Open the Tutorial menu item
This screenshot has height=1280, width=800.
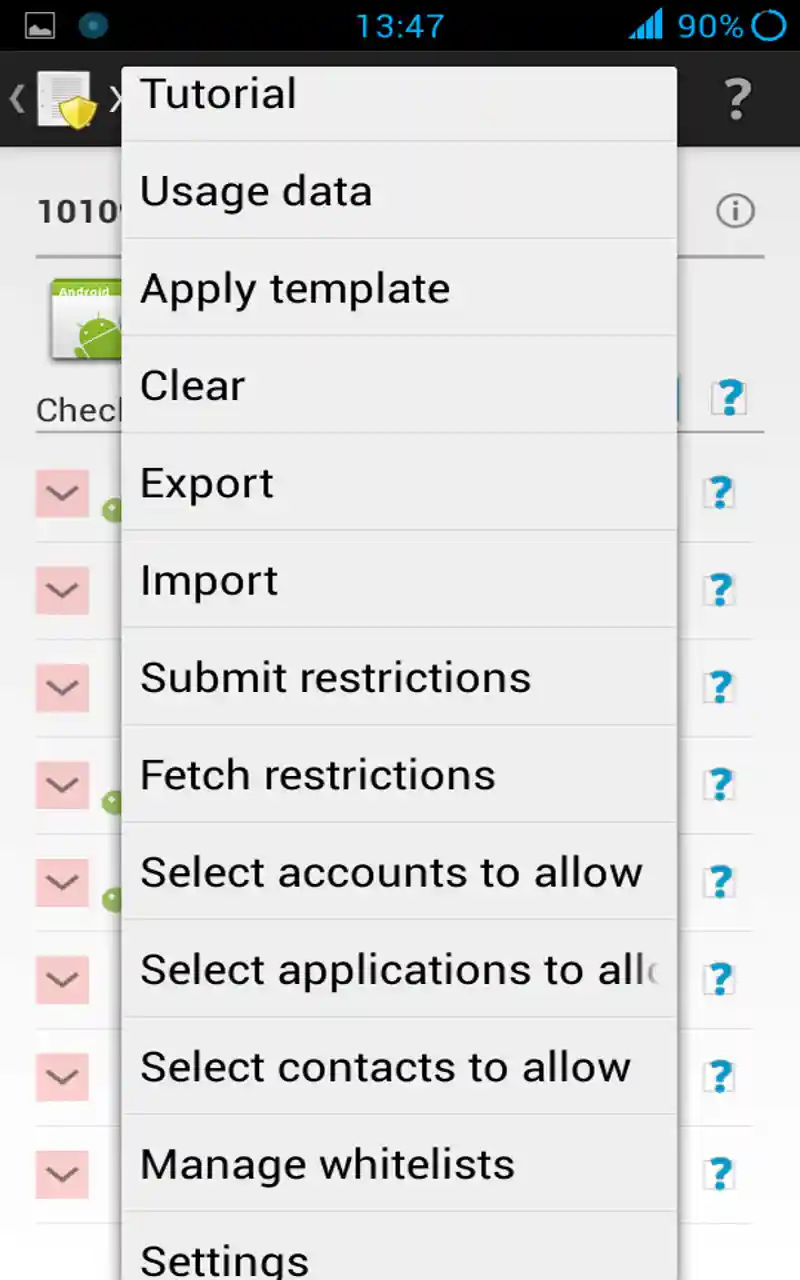tap(398, 96)
